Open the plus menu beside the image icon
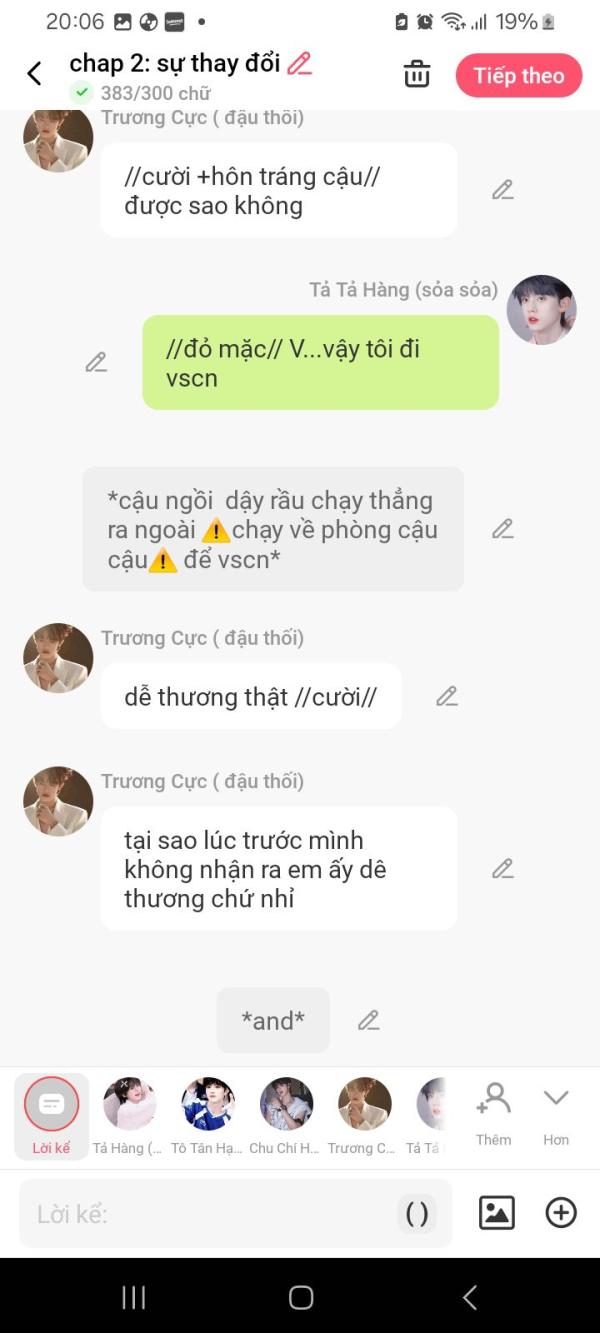600x1333 pixels. (561, 1213)
